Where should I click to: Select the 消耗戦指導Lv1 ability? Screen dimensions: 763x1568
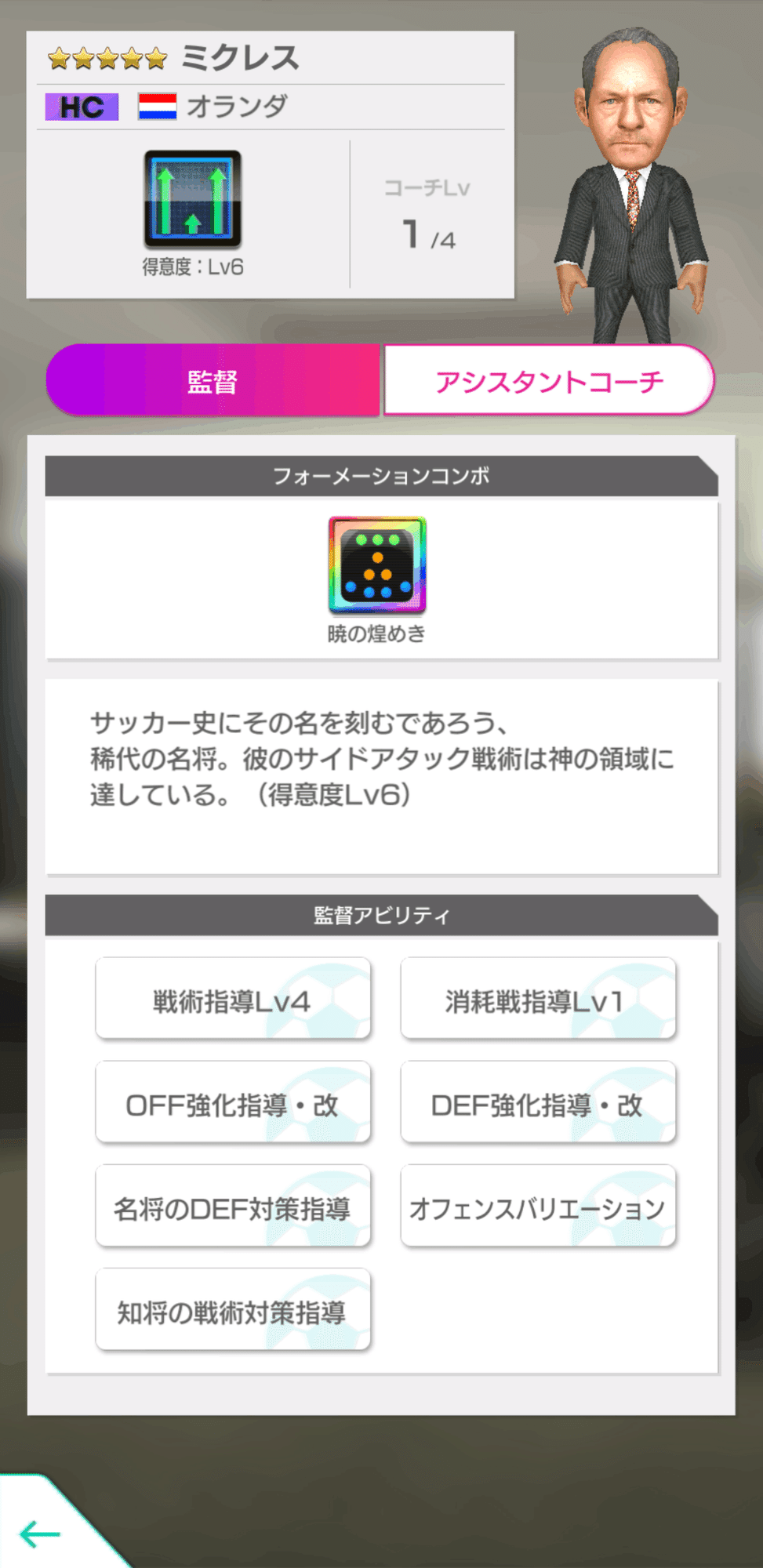click(x=537, y=997)
